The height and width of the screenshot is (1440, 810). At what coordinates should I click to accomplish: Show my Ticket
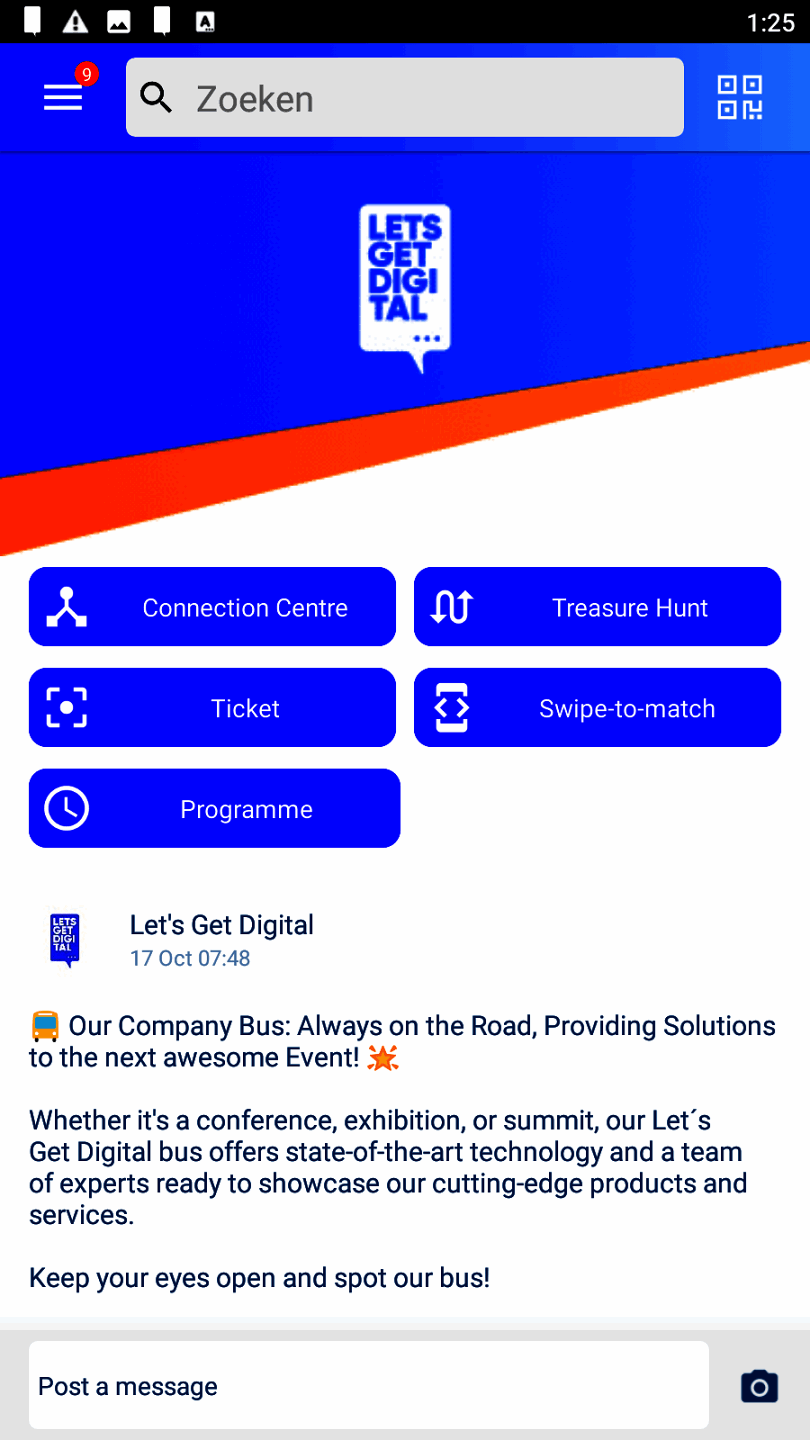click(212, 708)
